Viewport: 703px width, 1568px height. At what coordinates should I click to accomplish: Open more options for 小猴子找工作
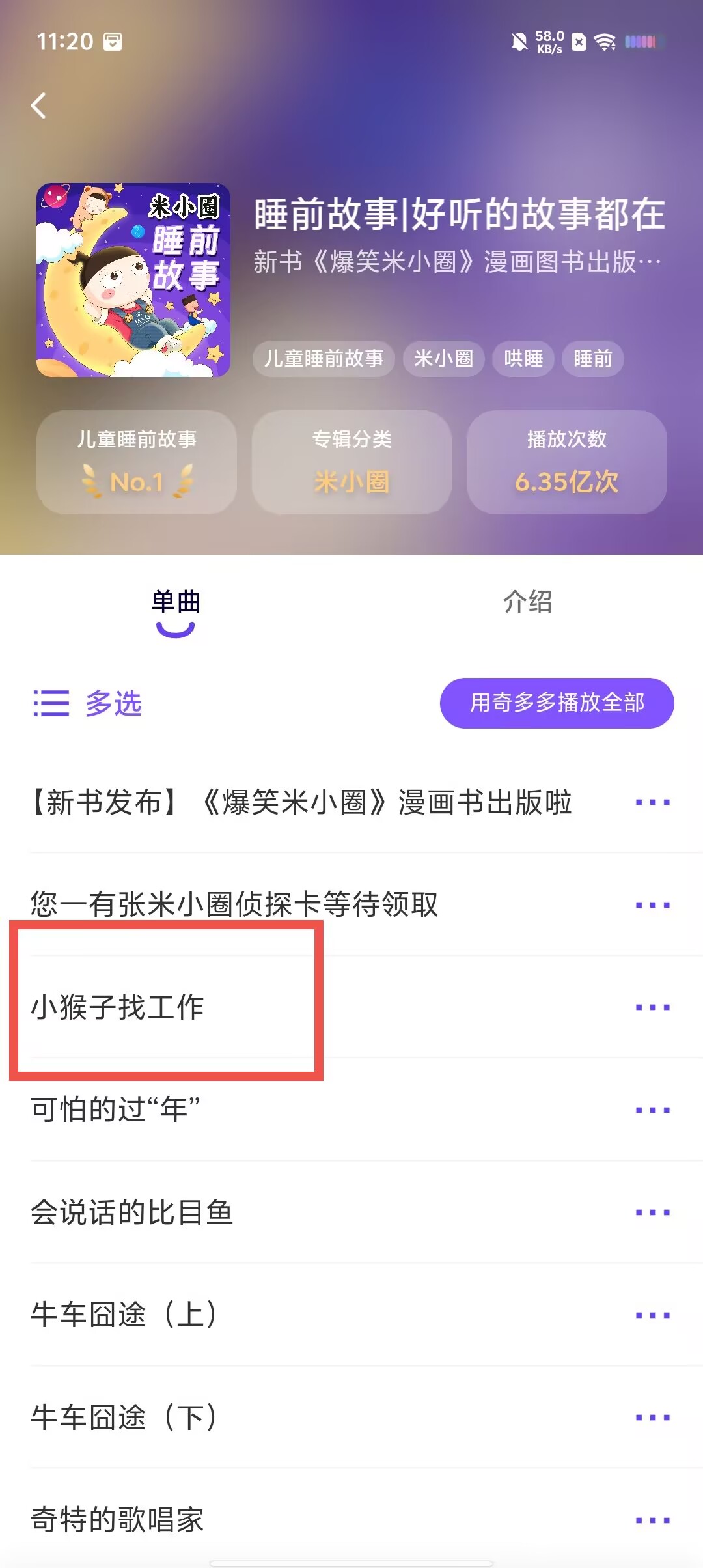pyautogui.click(x=653, y=1007)
